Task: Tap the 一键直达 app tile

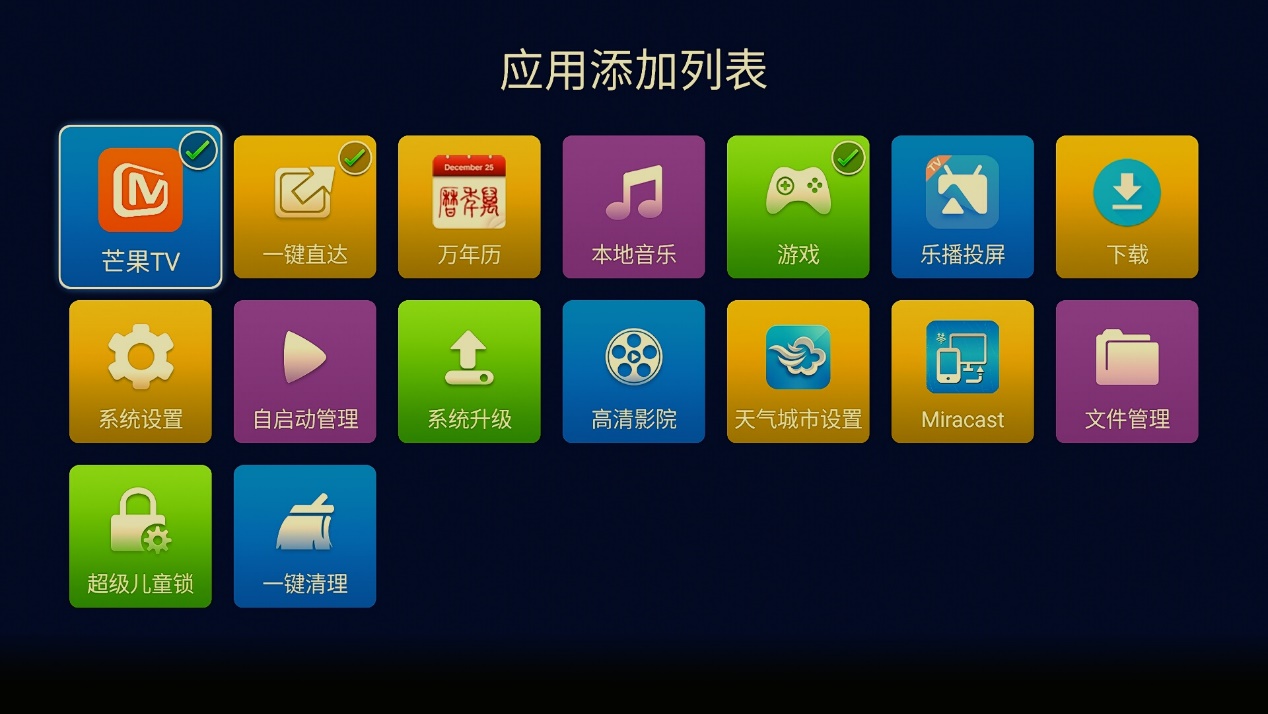Action: 305,207
